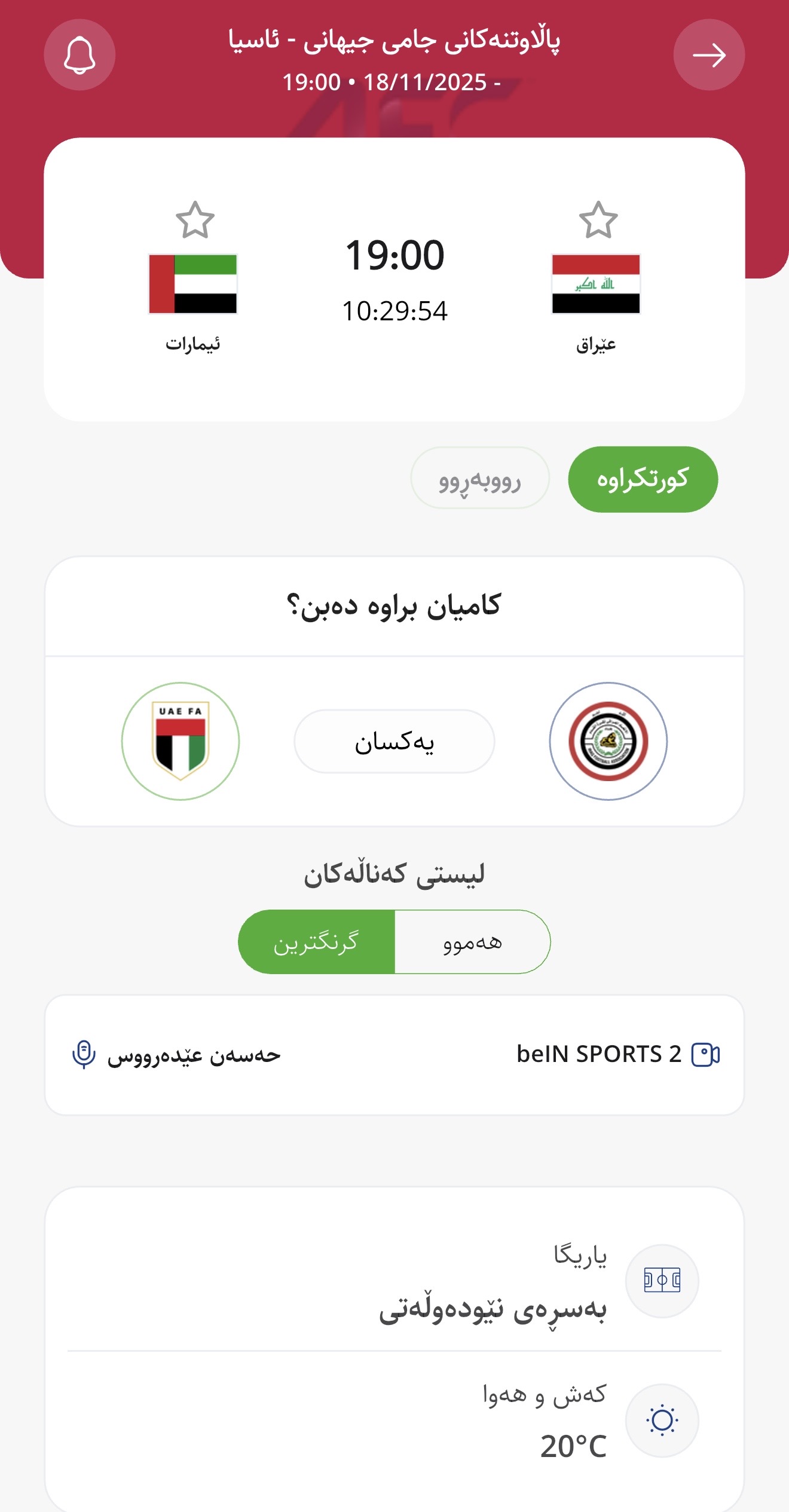Favorite UAE with the star icon
The height and width of the screenshot is (1512, 789).
click(195, 220)
